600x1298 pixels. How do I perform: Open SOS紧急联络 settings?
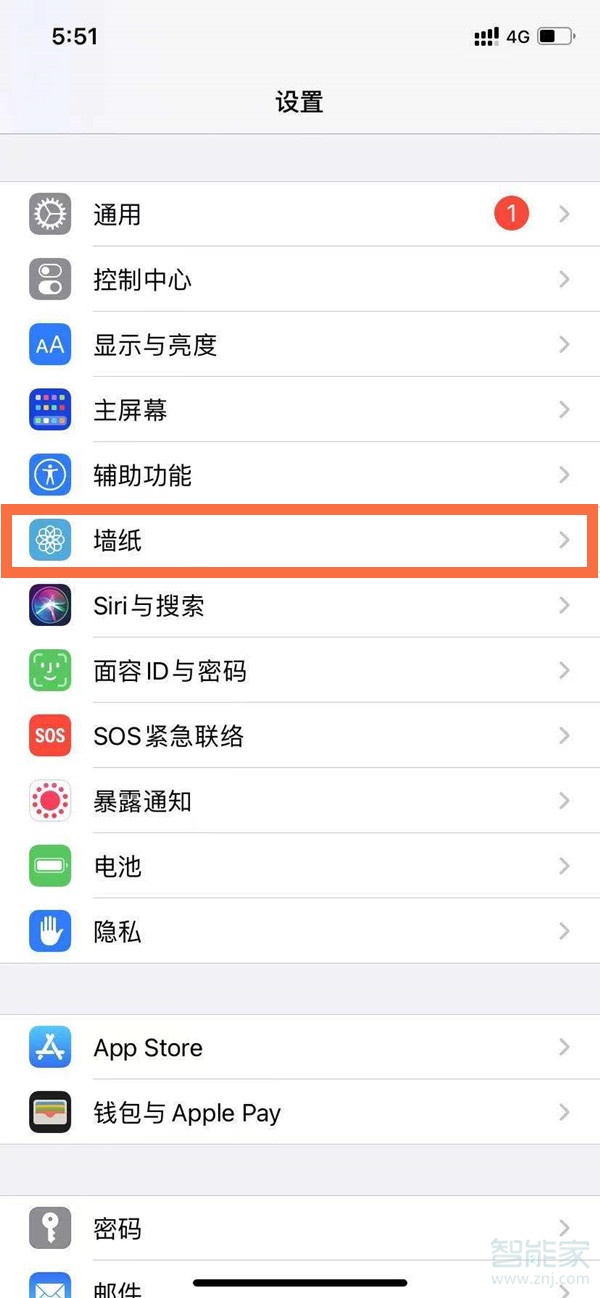(300, 737)
